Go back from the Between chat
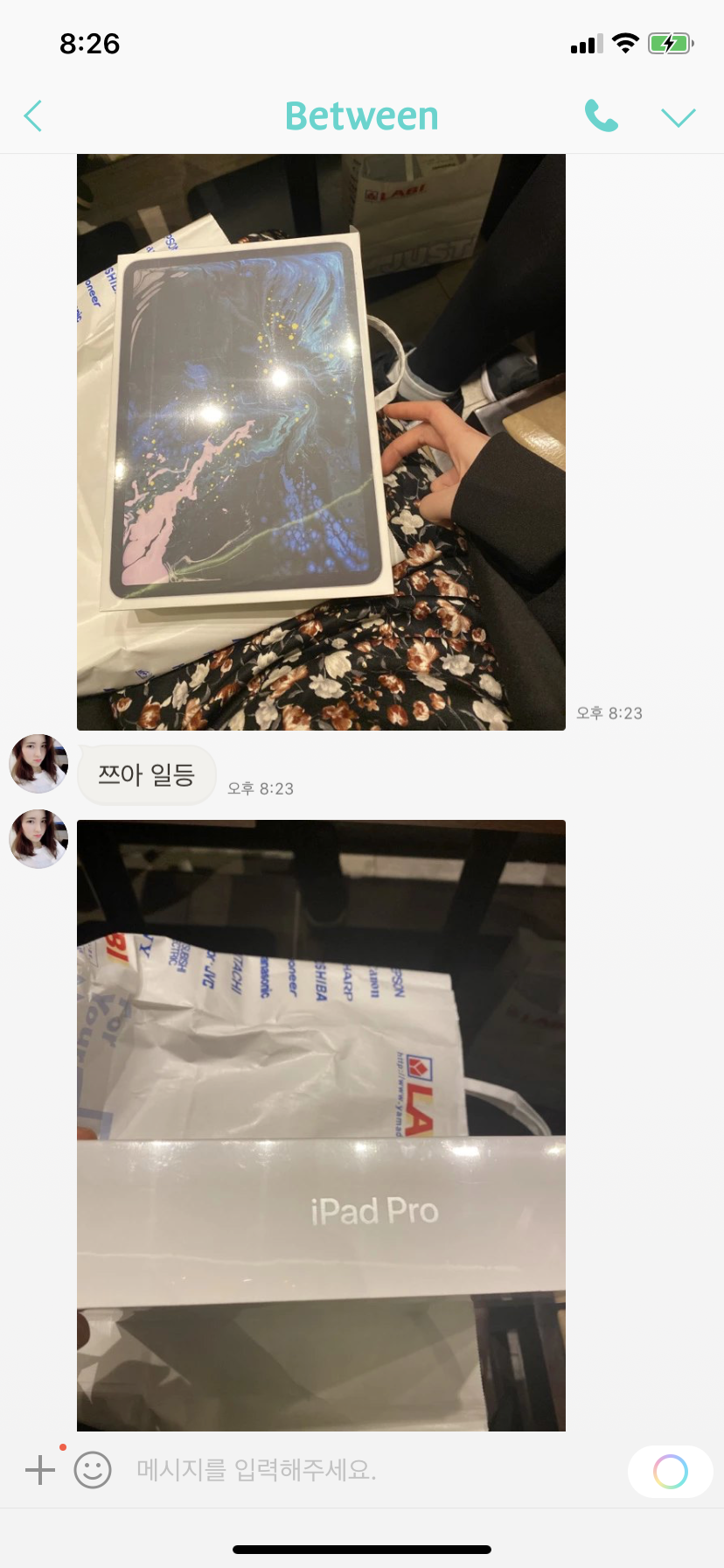This screenshot has width=724, height=1568. point(33,116)
